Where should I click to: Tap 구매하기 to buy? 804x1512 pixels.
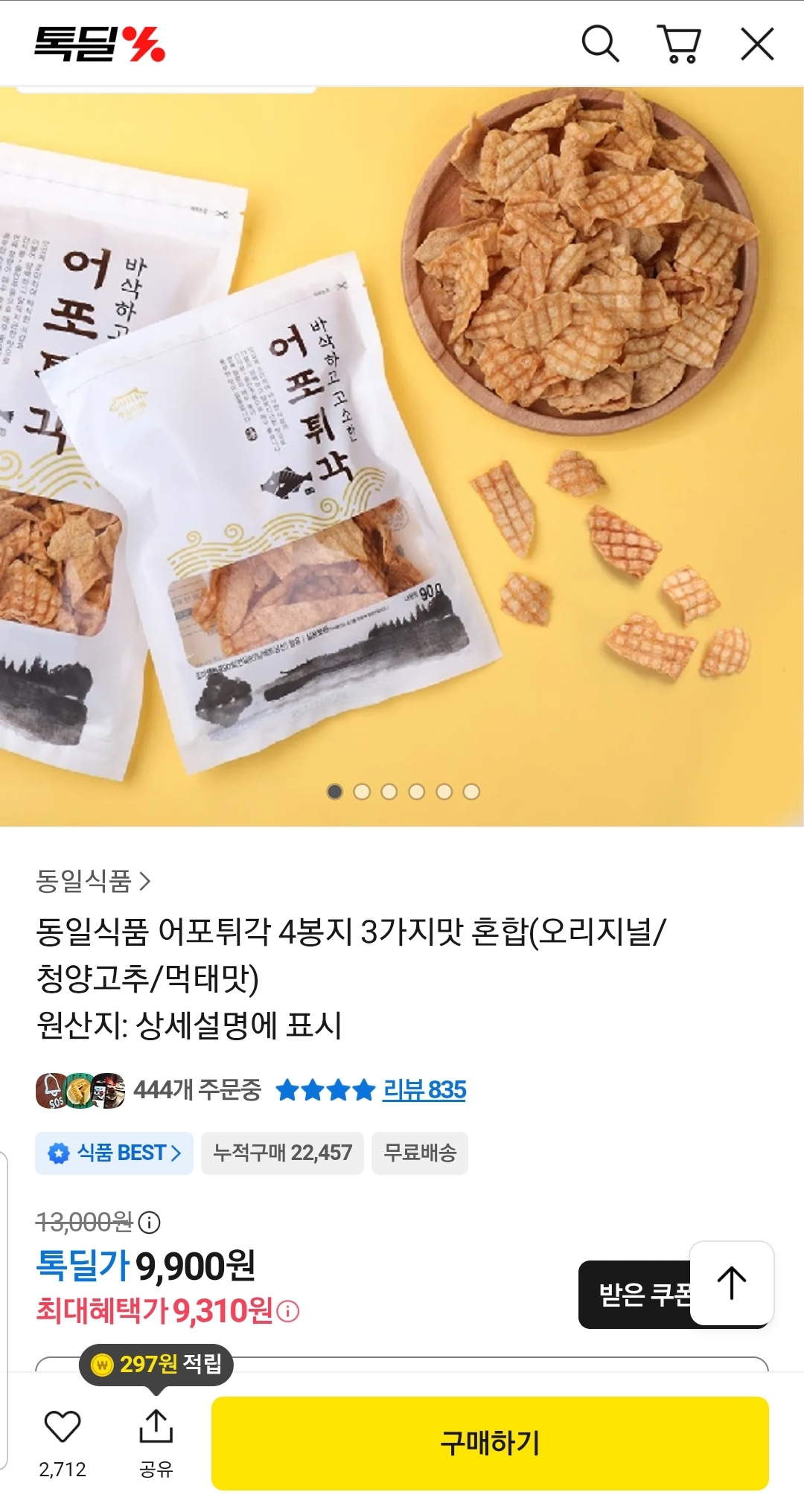coord(490,1443)
